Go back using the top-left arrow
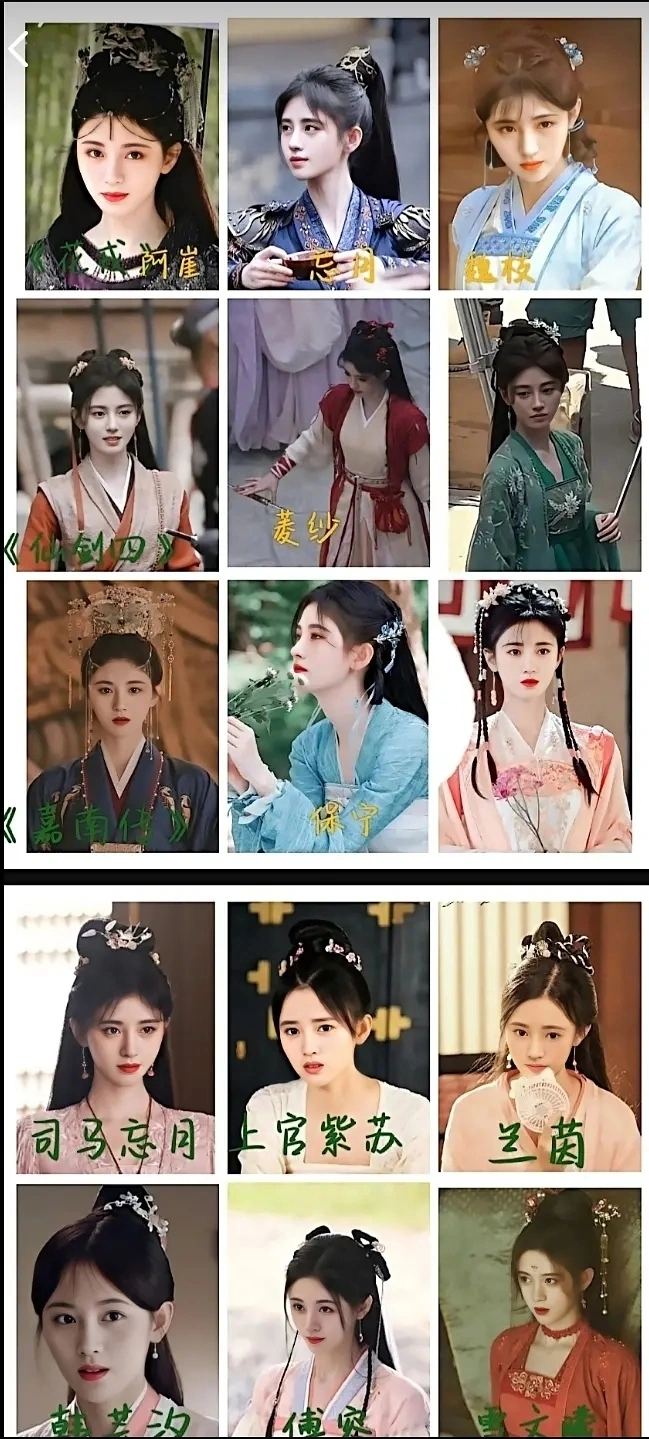The image size is (649, 1439). (17, 48)
